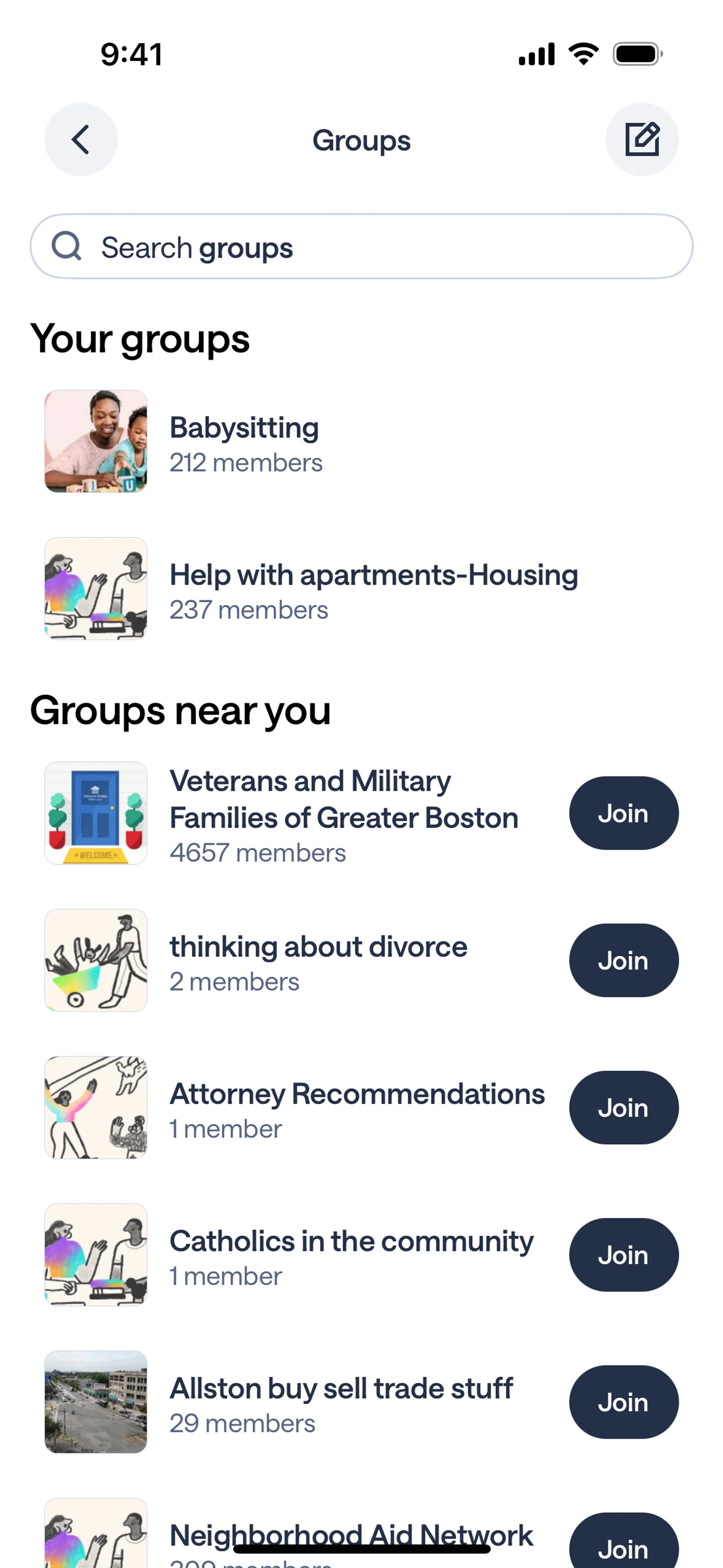The image size is (723, 1568).
Task: Join Catholics in the community group
Action: (x=623, y=1255)
